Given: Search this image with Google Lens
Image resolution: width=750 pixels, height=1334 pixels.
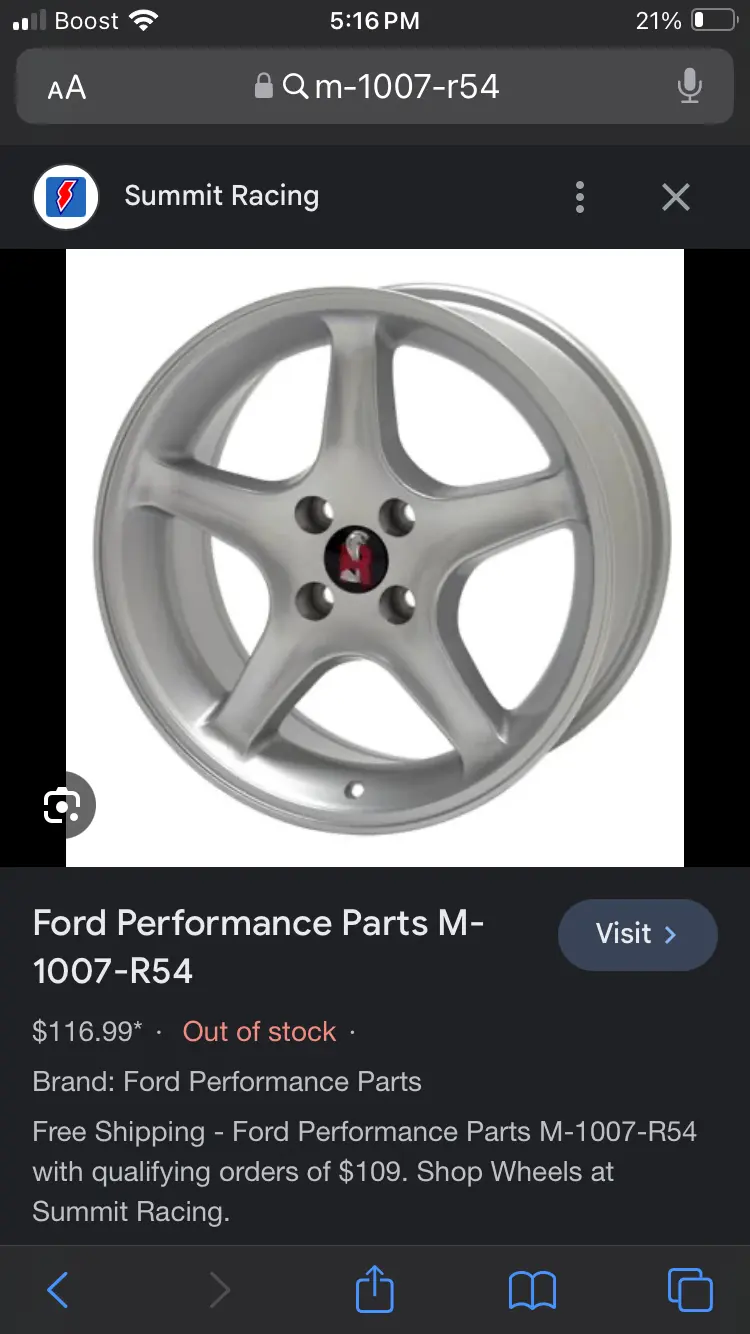Looking at the screenshot, I should pos(62,805).
